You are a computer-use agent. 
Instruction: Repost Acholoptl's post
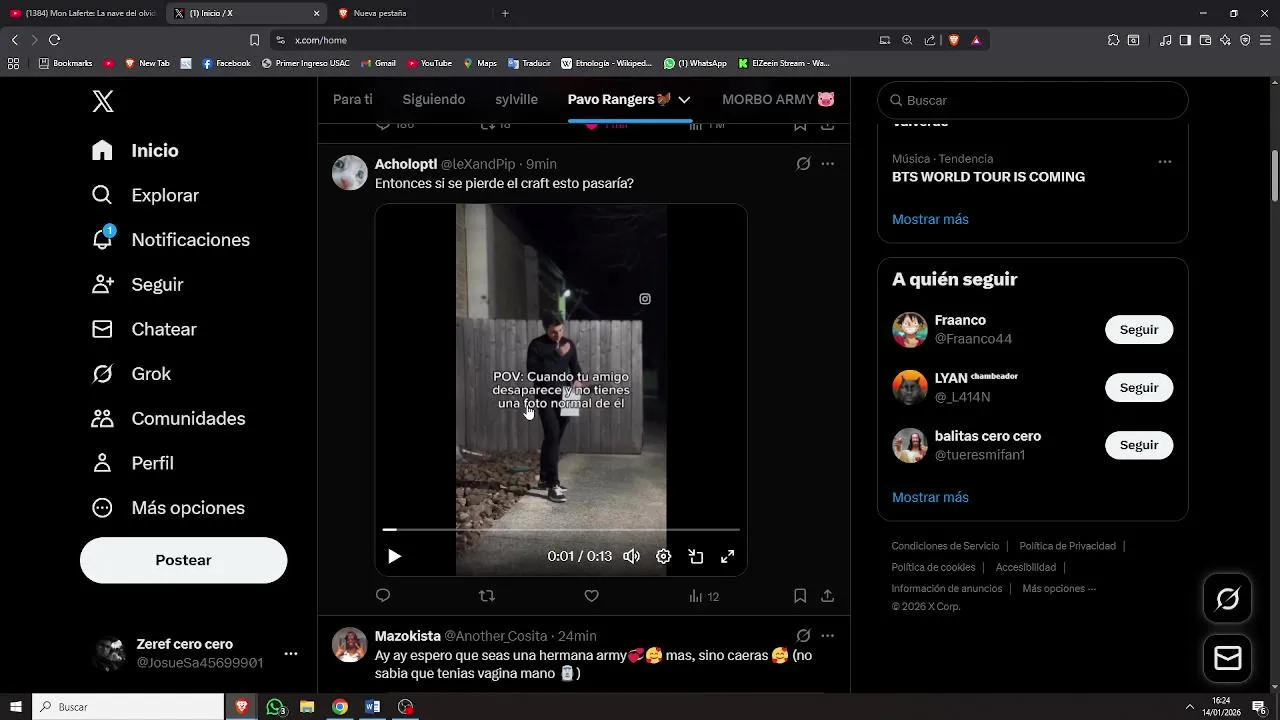pos(487,596)
